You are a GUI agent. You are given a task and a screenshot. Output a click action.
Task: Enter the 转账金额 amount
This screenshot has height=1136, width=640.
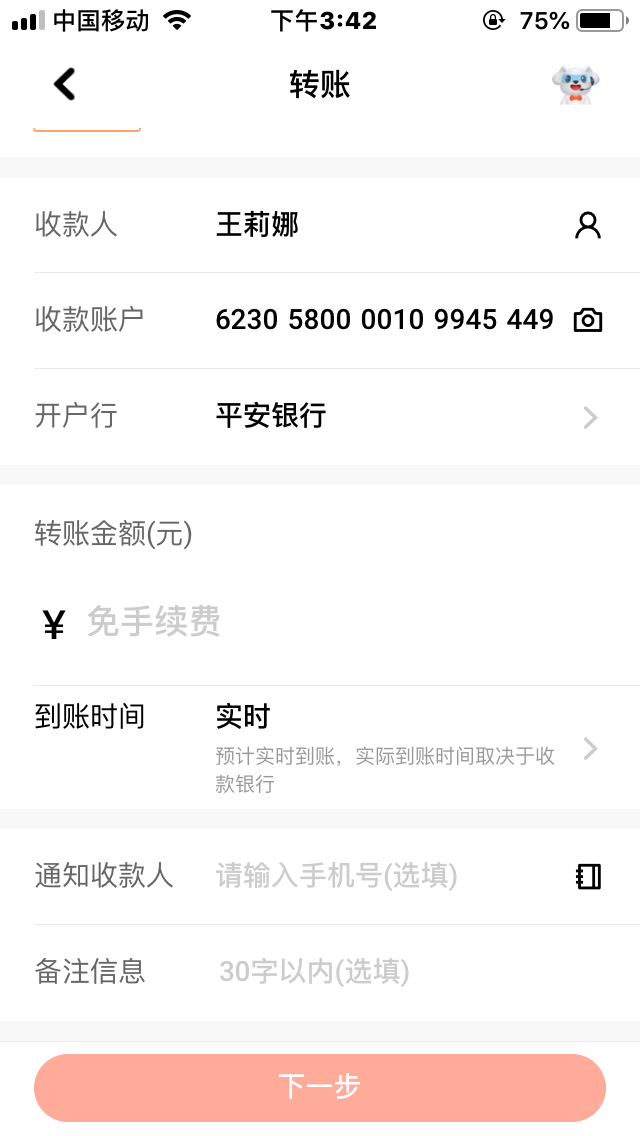coord(340,623)
